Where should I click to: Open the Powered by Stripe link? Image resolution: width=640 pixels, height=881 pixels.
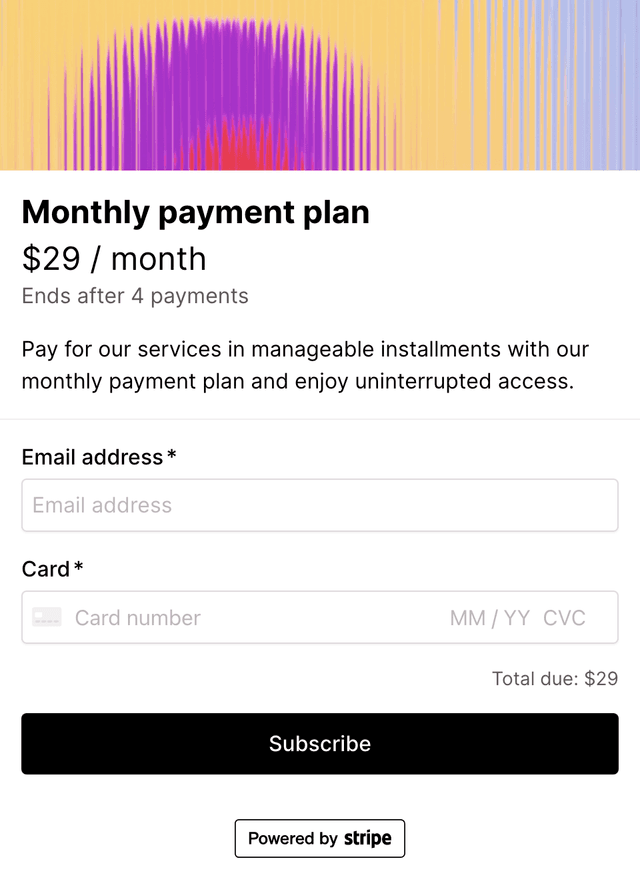pos(320,838)
